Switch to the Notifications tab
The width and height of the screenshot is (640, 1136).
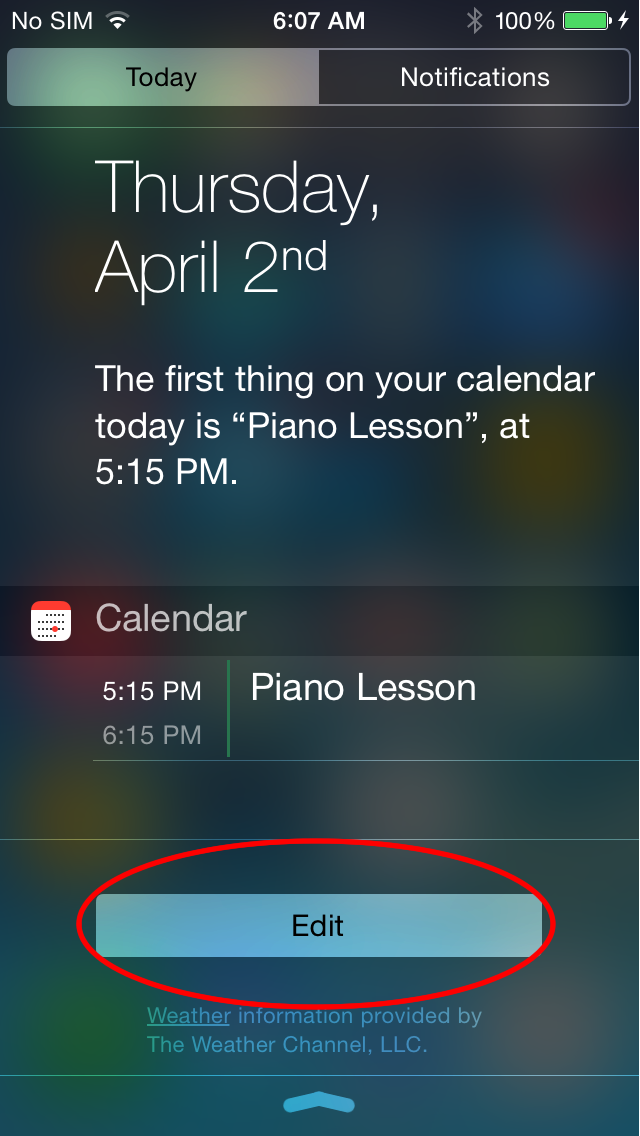475,78
